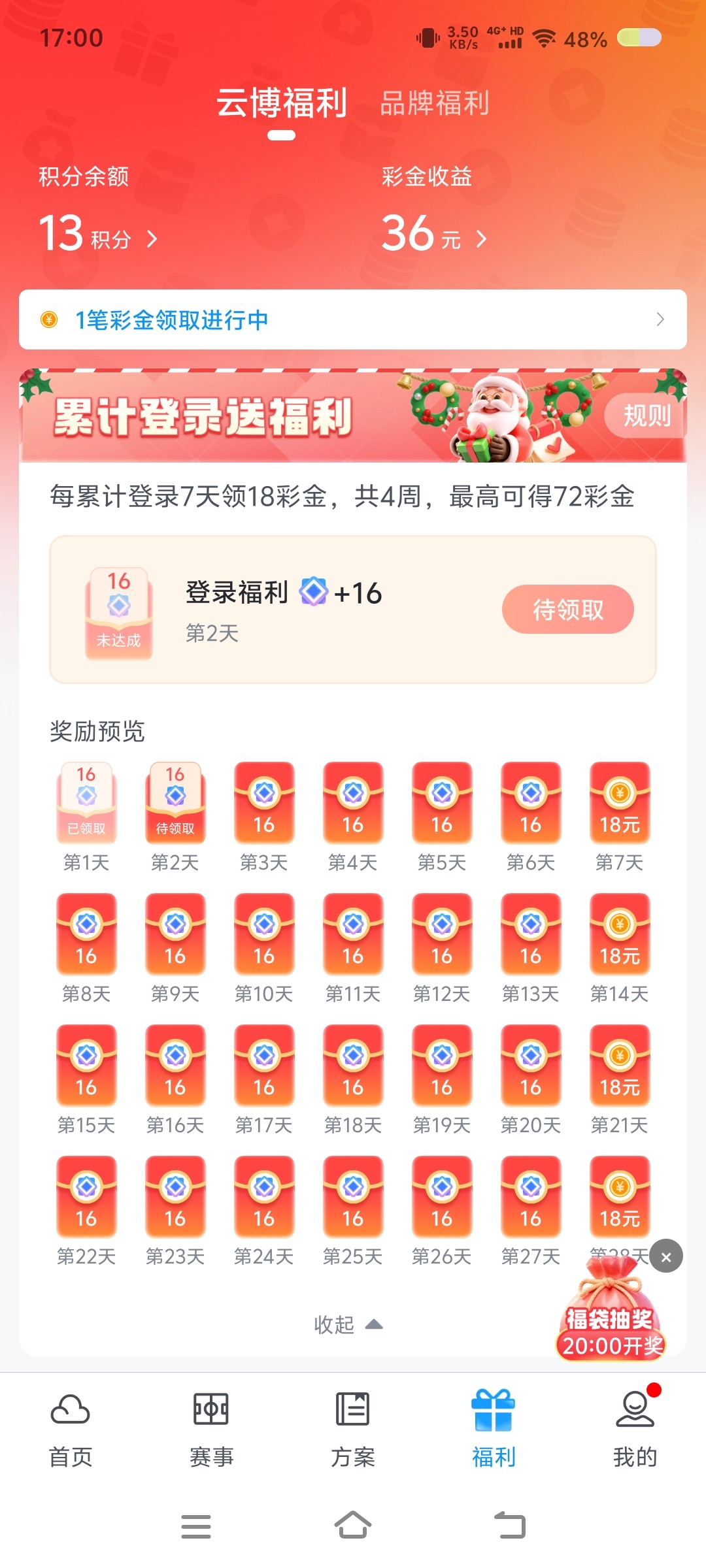Go back using system back button
This screenshot has width=706, height=1568.
coord(510,1526)
